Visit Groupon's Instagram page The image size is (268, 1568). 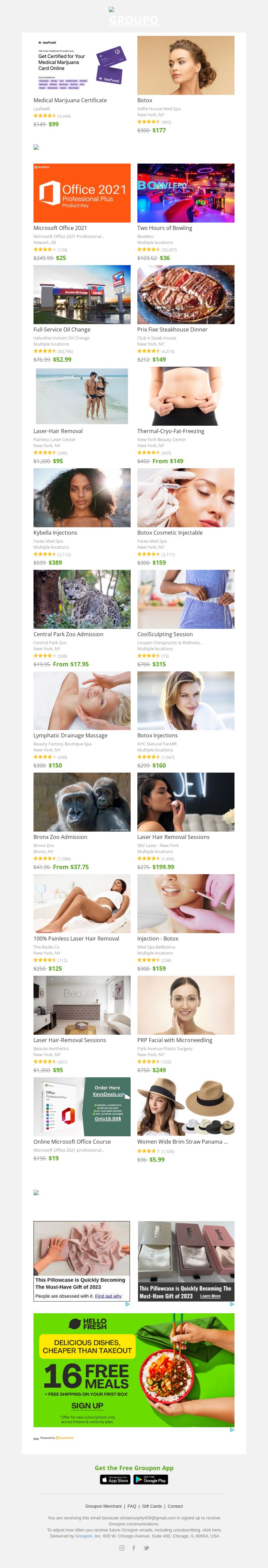click(122, 1547)
